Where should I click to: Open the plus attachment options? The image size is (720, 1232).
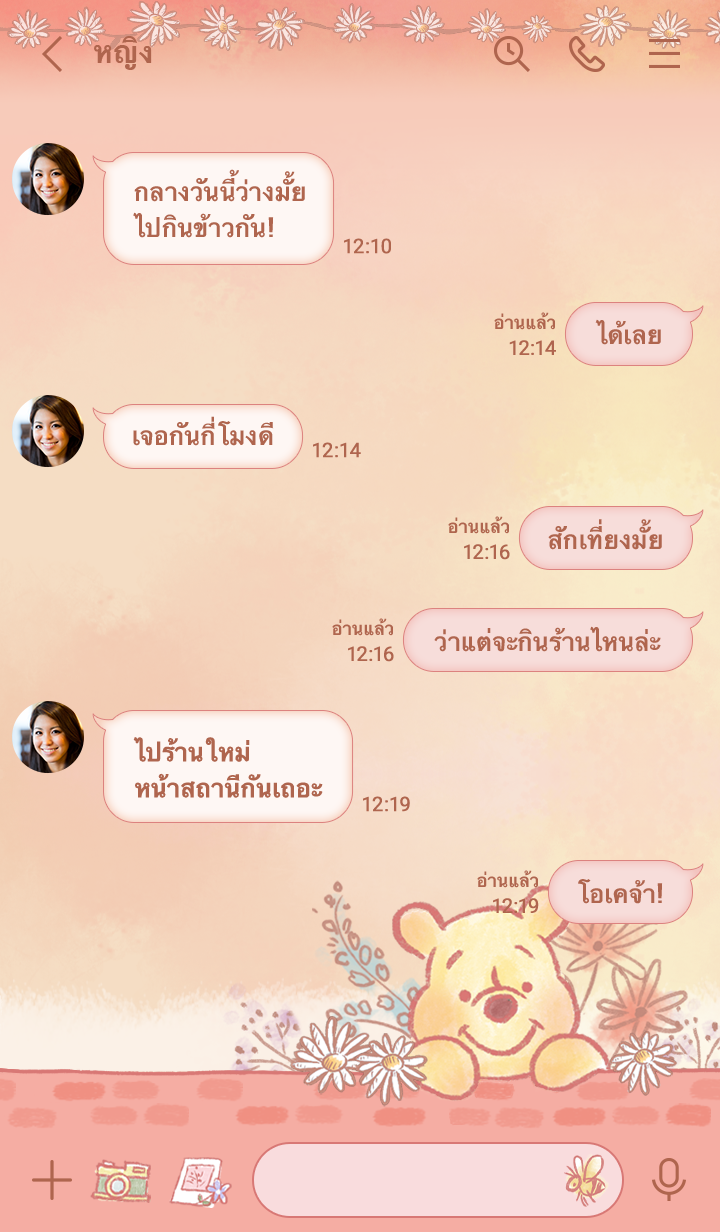coord(51,1181)
